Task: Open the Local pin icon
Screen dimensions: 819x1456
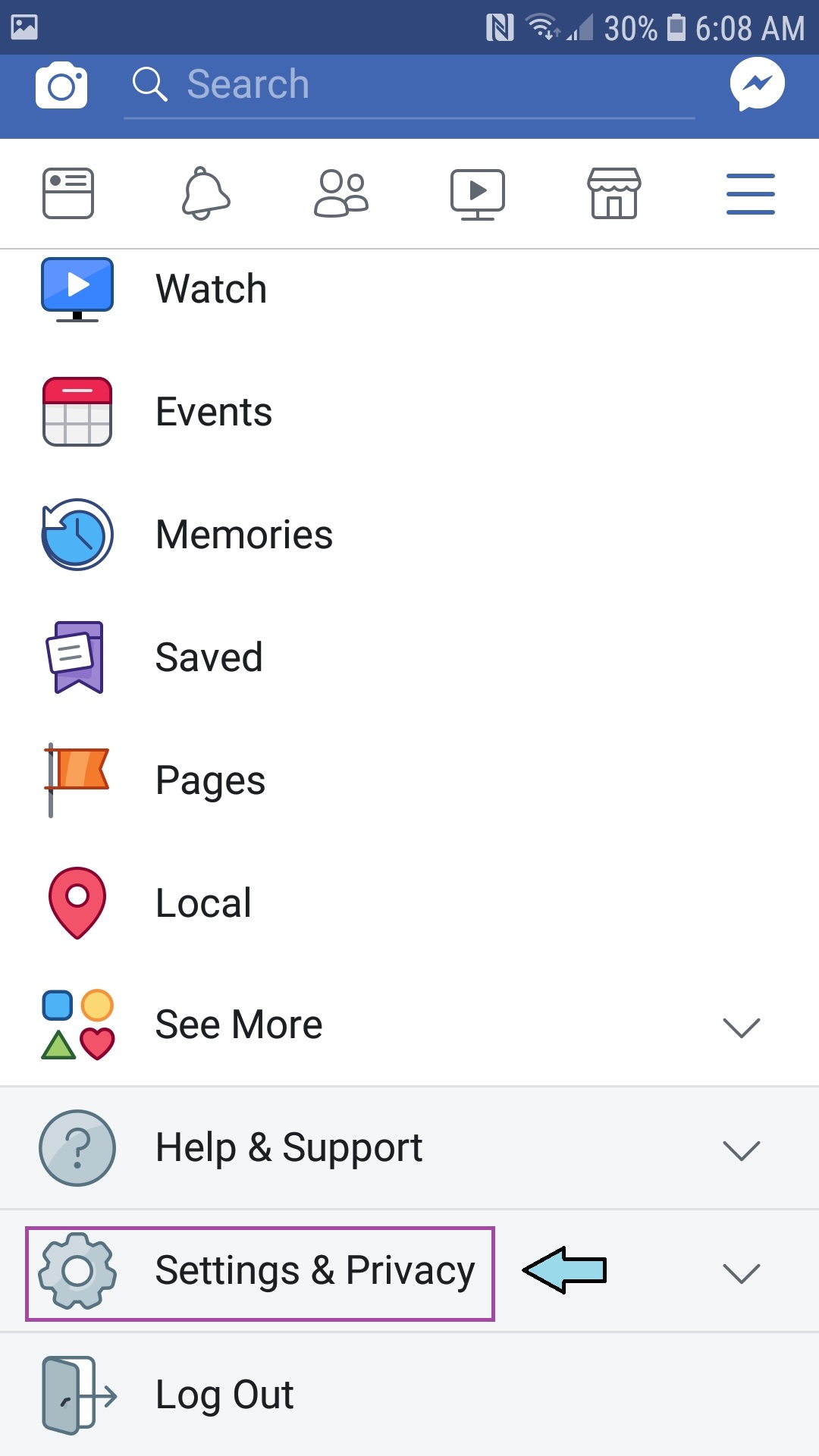Action: [76, 902]
